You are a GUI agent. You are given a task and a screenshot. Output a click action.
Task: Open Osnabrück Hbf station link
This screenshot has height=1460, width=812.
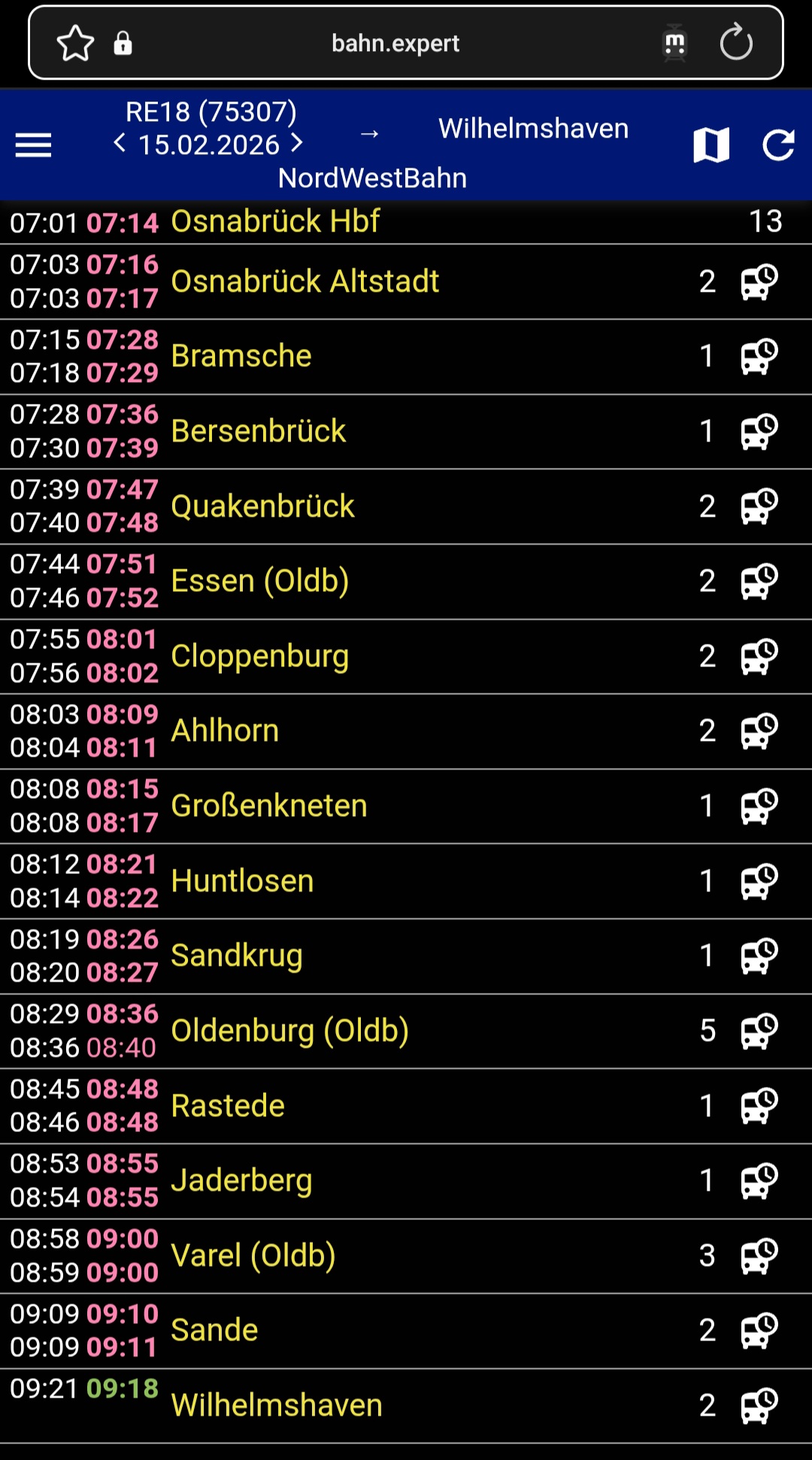pyautogui.click(x=275, y=222)
